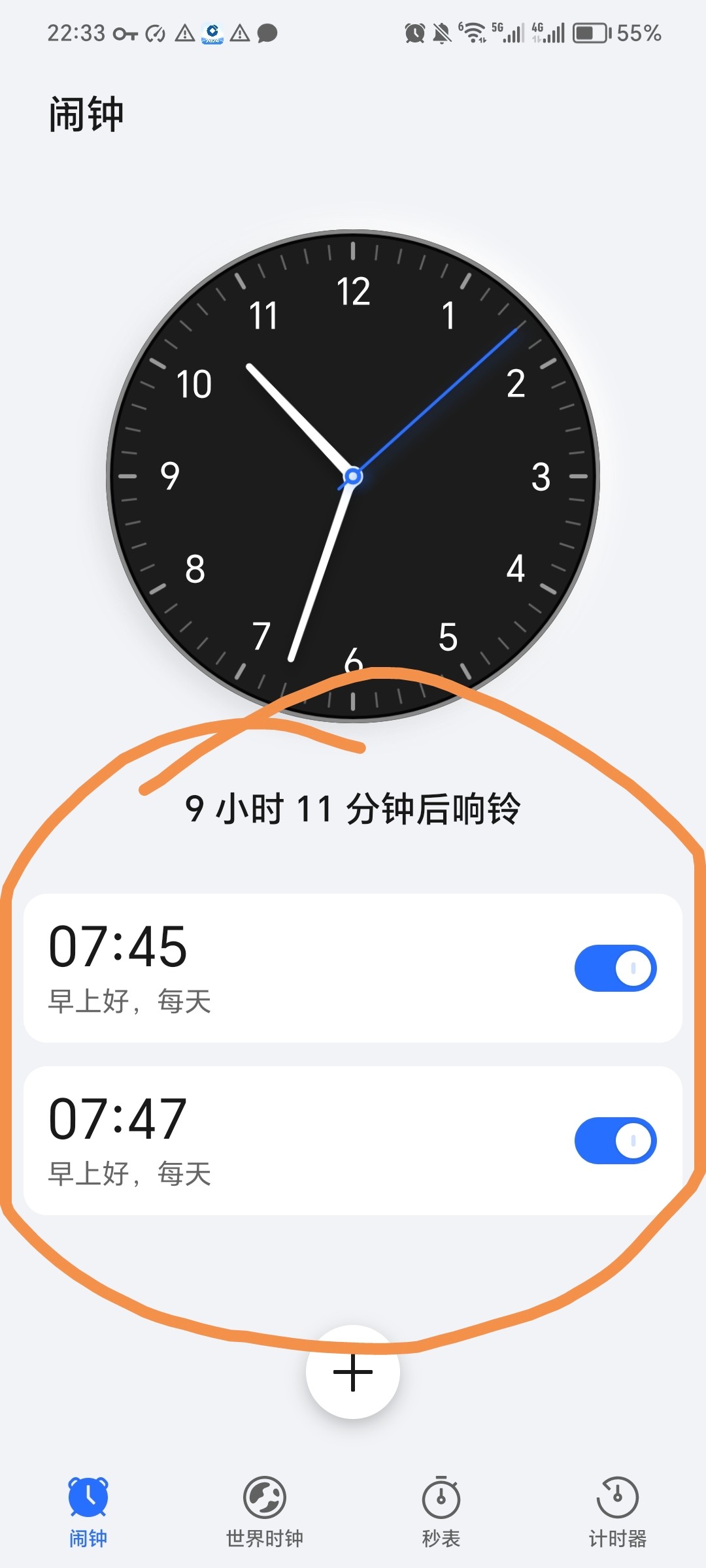Add a new alarm with plus button
Viewport: 706px width, 1568px height.
pyautogui.click(x=353, y=1373)
